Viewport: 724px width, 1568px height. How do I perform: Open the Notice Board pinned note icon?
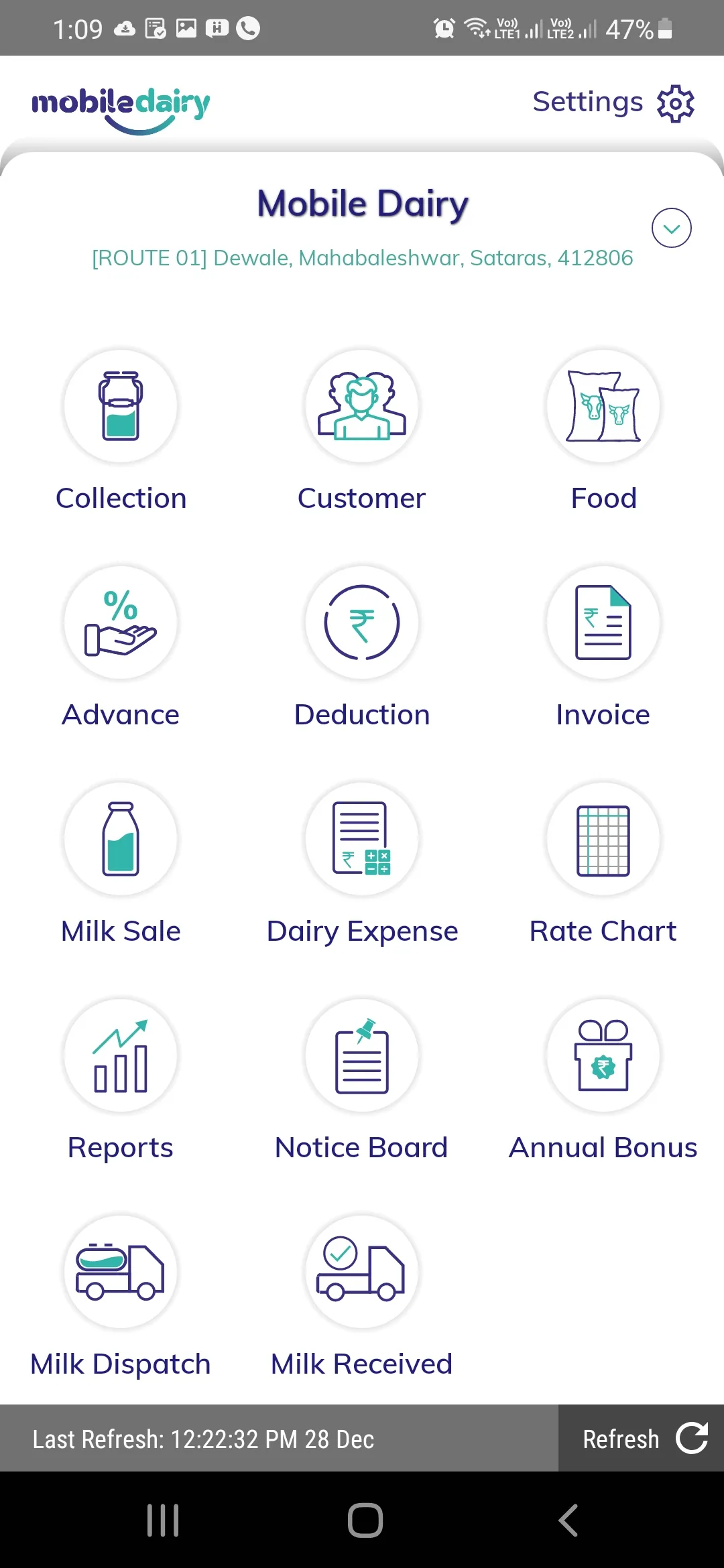click(362, 1055)
